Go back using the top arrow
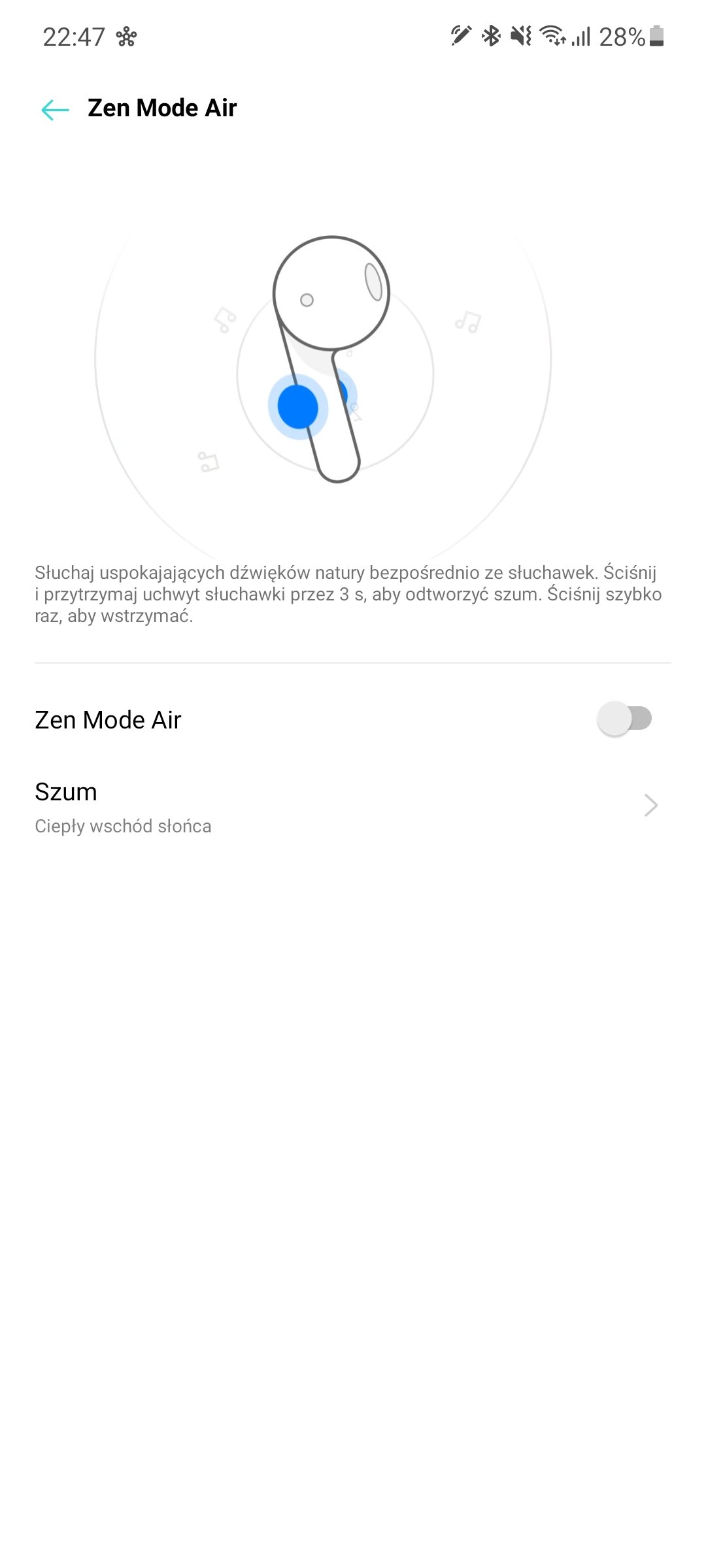Viewport: 706px width, 1568px height. point(55,109)
